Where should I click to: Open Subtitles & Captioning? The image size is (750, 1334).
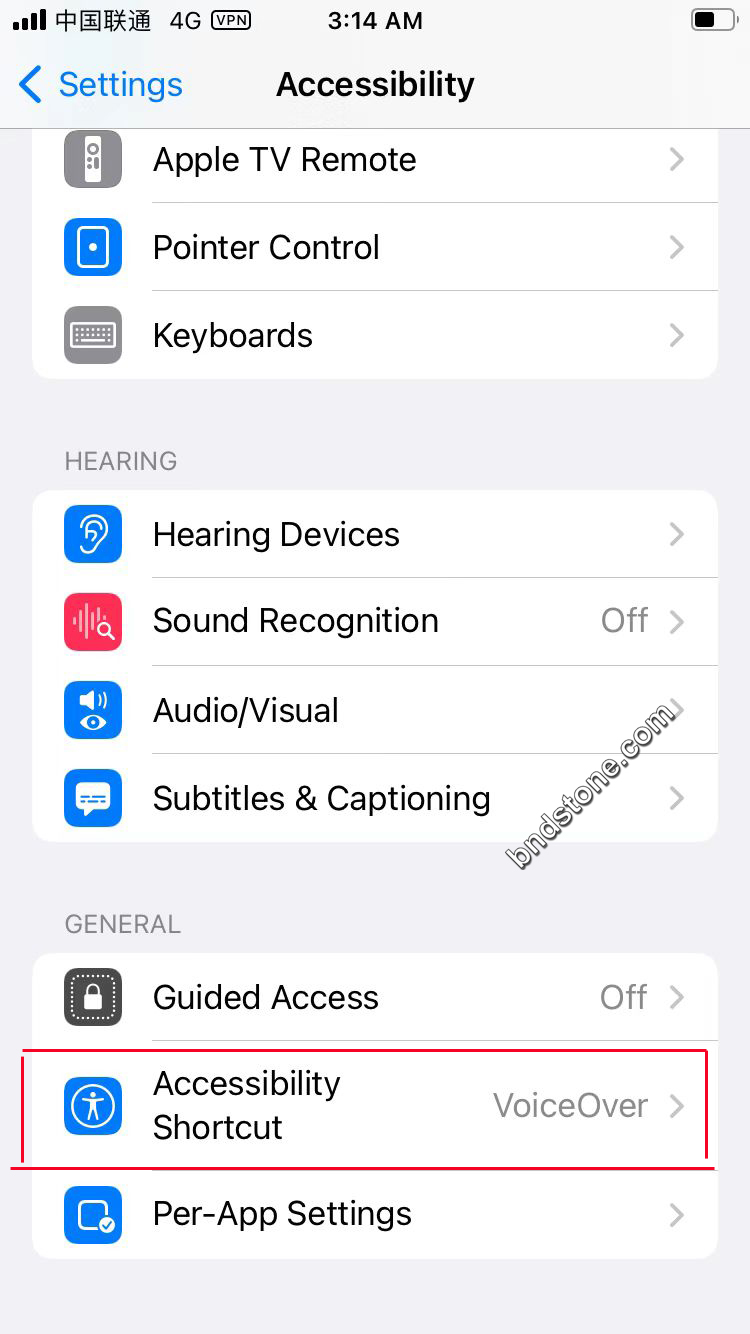click(375, 798)
